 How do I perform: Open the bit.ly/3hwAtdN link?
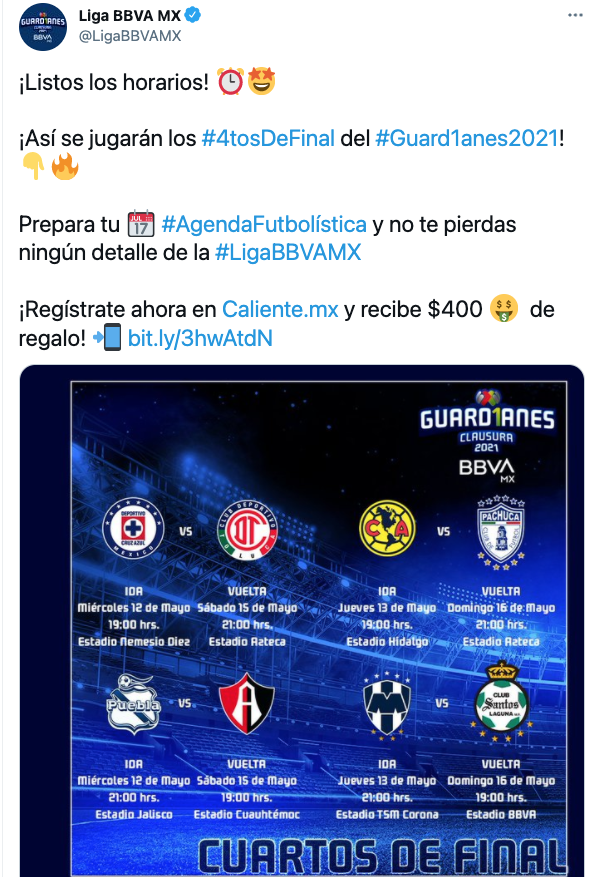coord(200,338)
